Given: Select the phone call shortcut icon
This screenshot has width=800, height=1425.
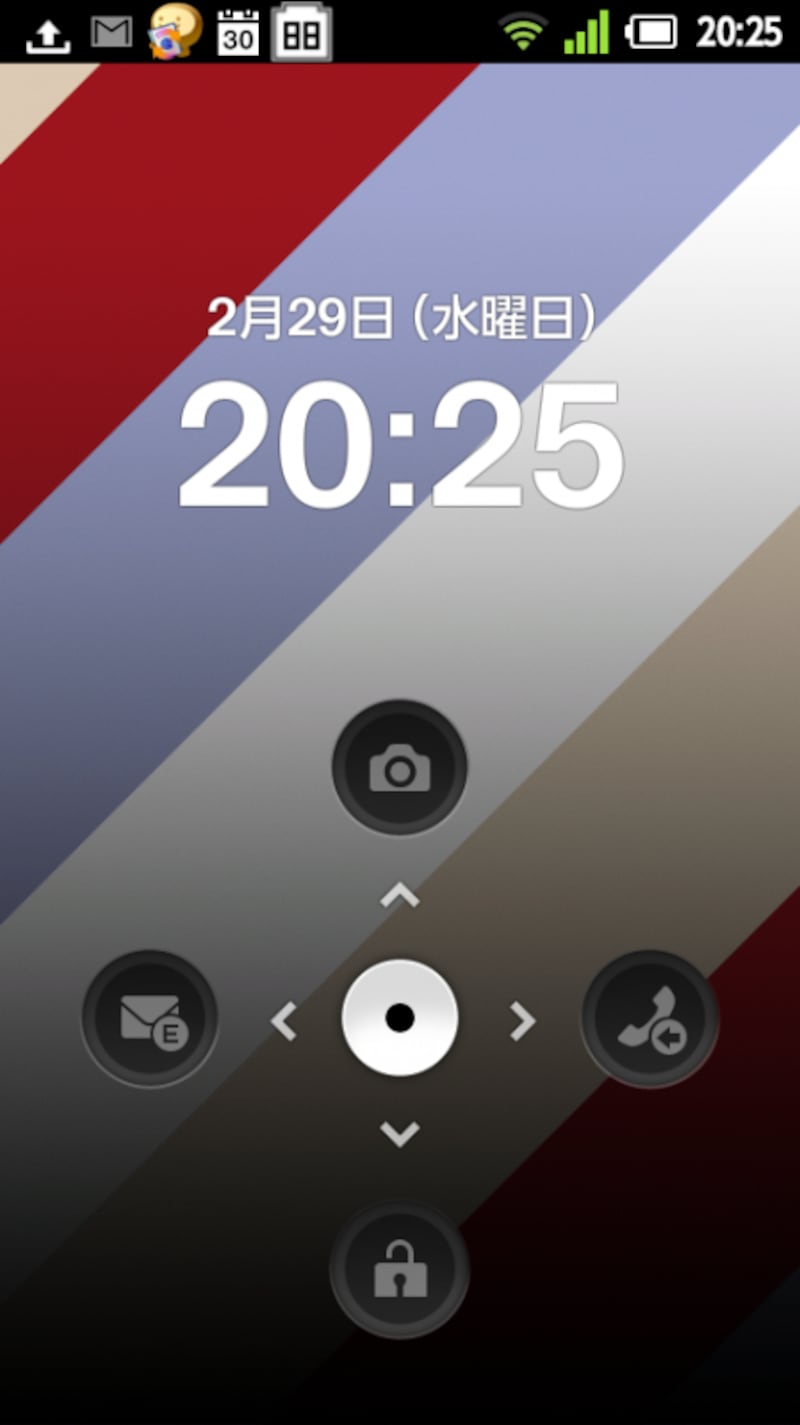Looking at the screenshot, I should [650, 1016].
